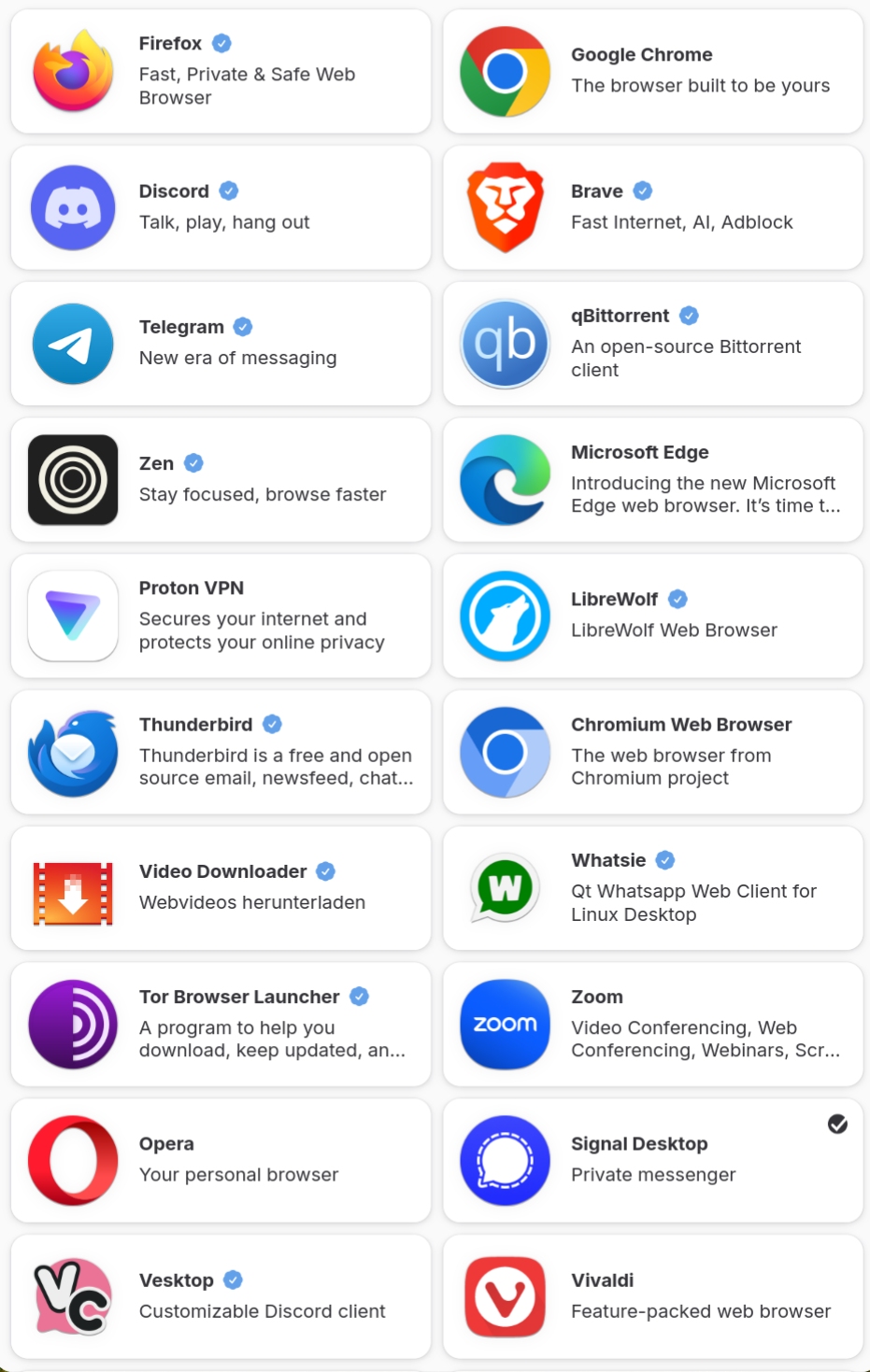Open the Firefox app card
Image resolution: width=870 pixels, height=1372 pixels.
(221, 71)
